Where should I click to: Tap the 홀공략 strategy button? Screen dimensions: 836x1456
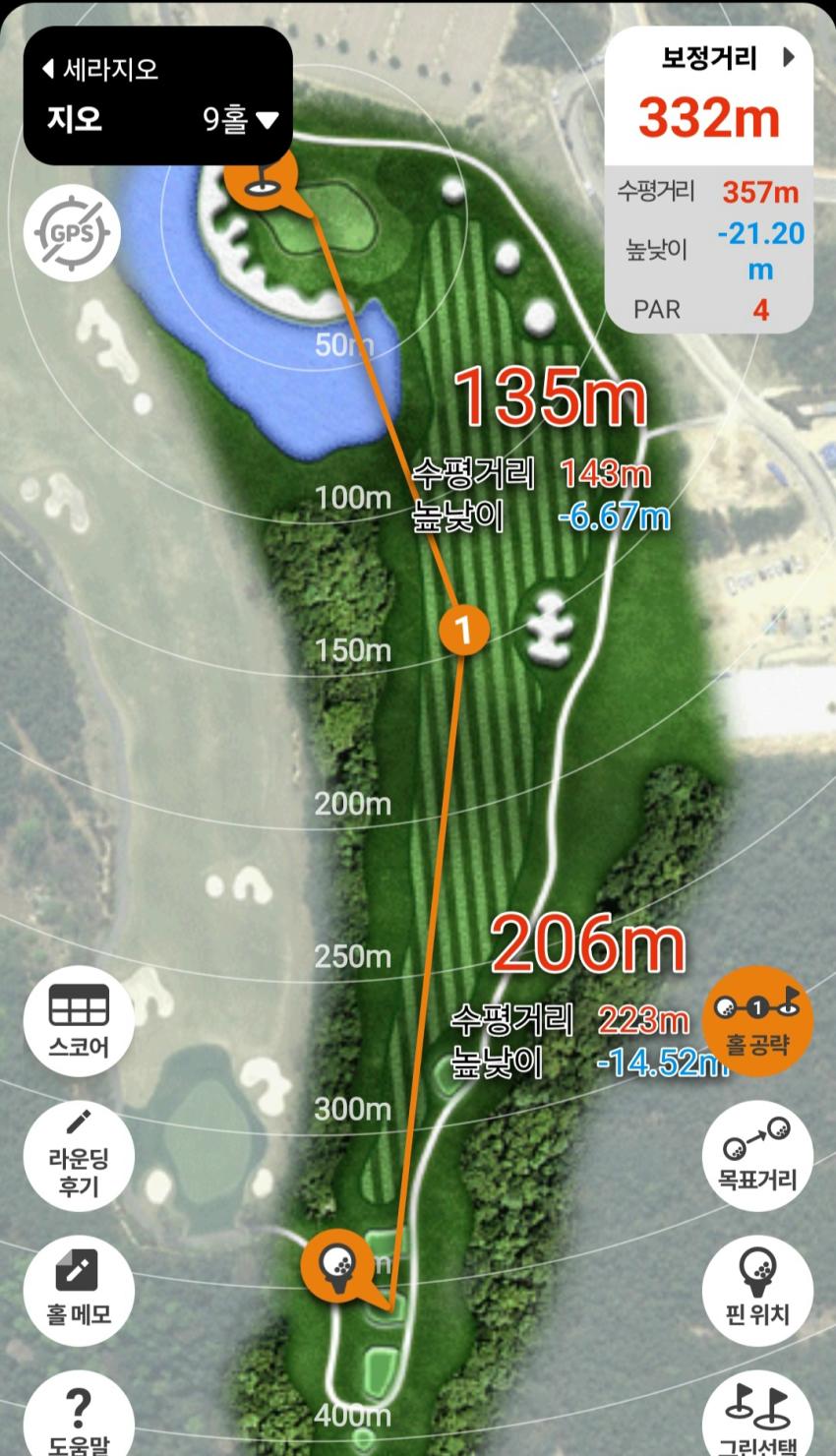click(757, 1022)
